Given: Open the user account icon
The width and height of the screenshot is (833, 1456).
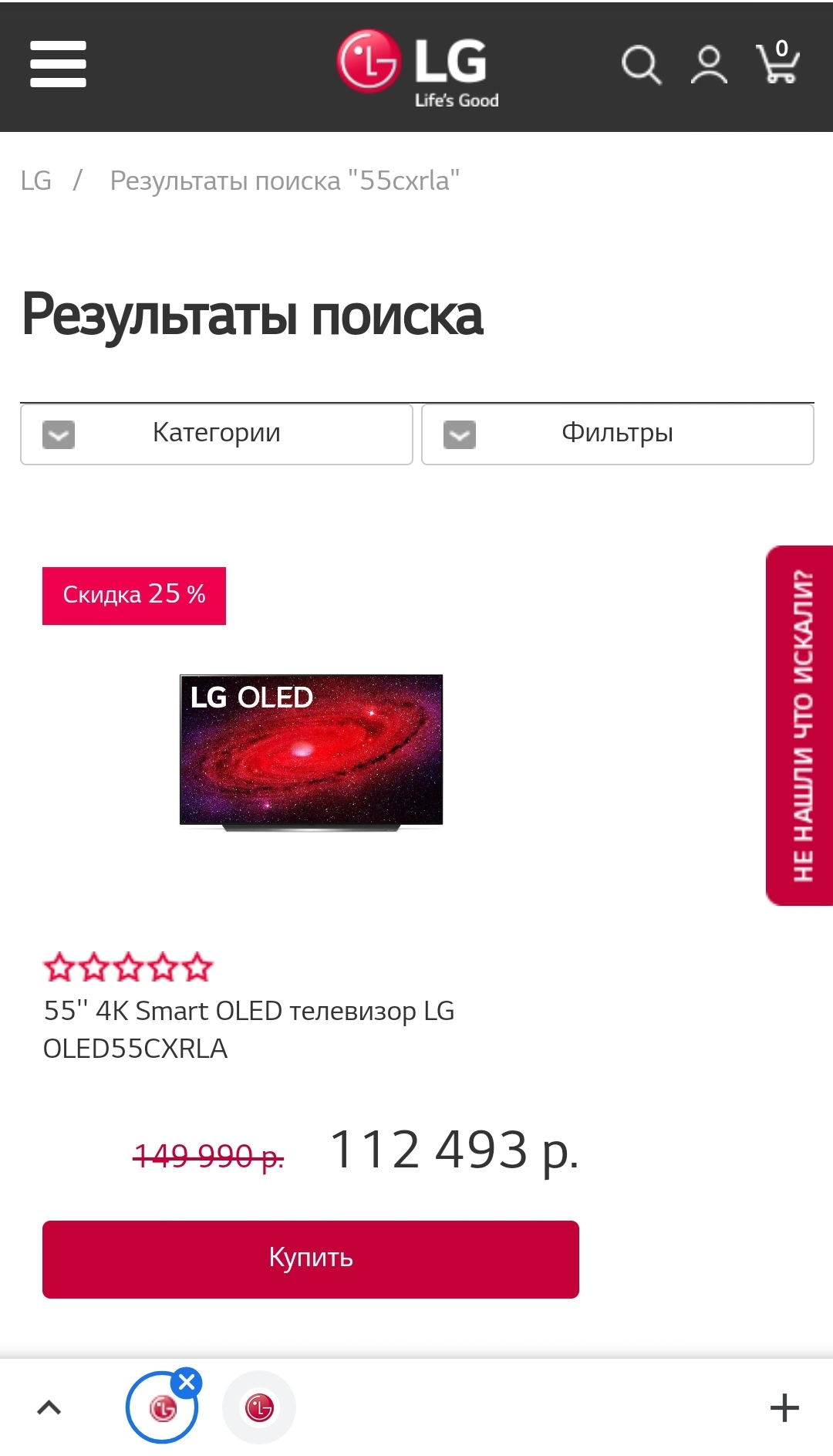Looking at the screenshot, I should point(709,65).
